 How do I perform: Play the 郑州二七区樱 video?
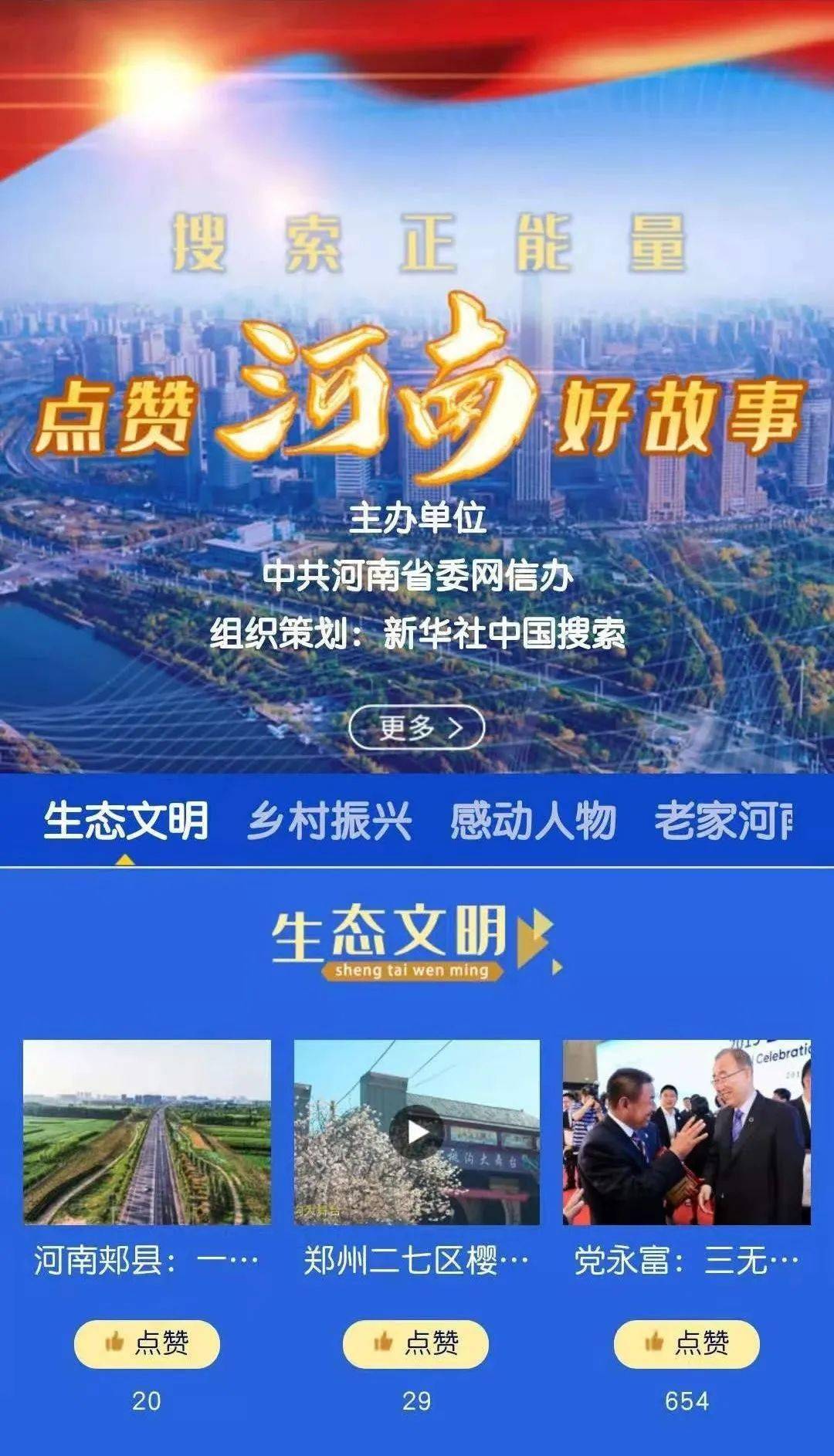pos(416,1133)
